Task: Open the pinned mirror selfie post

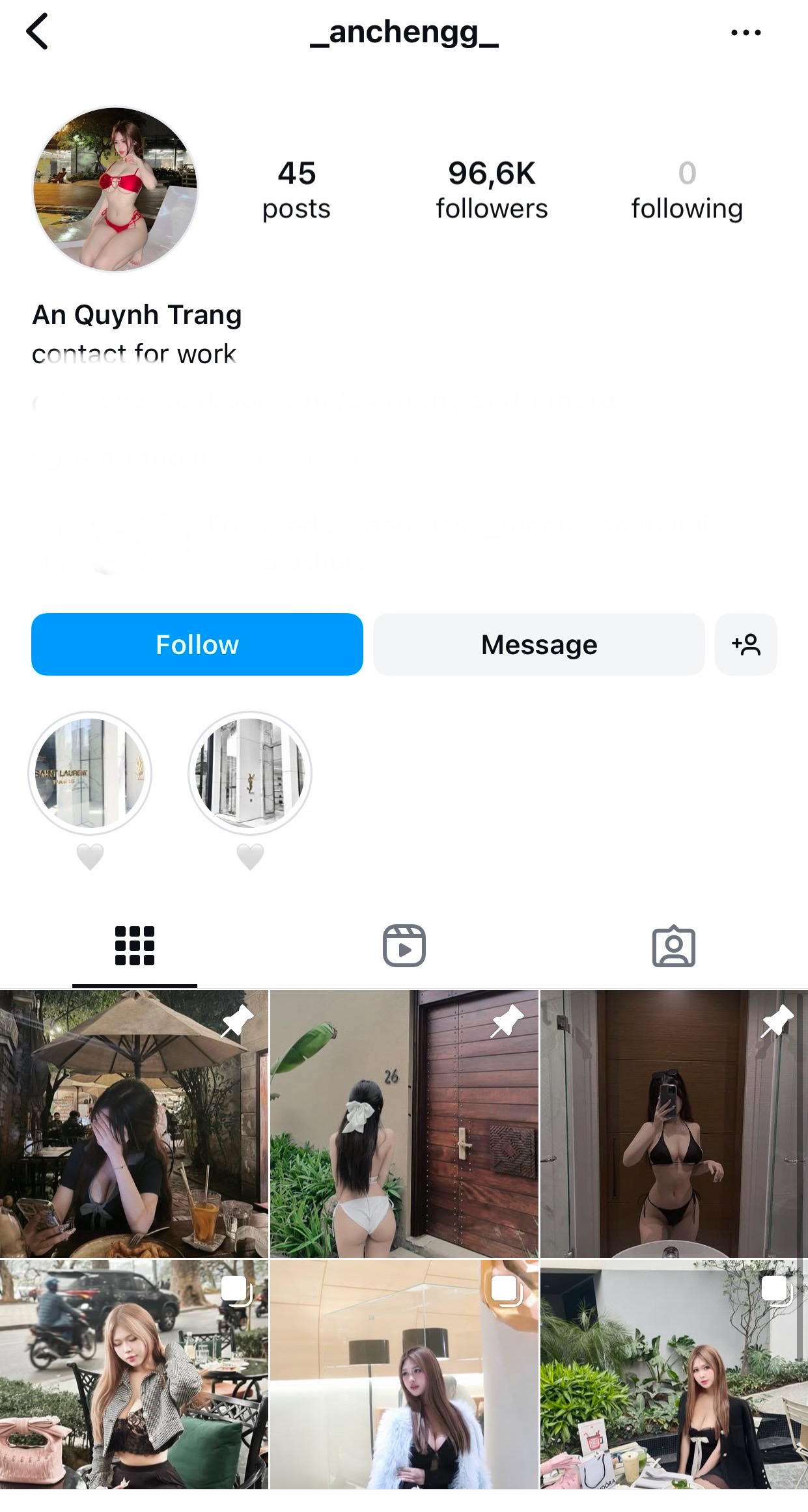Action: [674, 1124]
